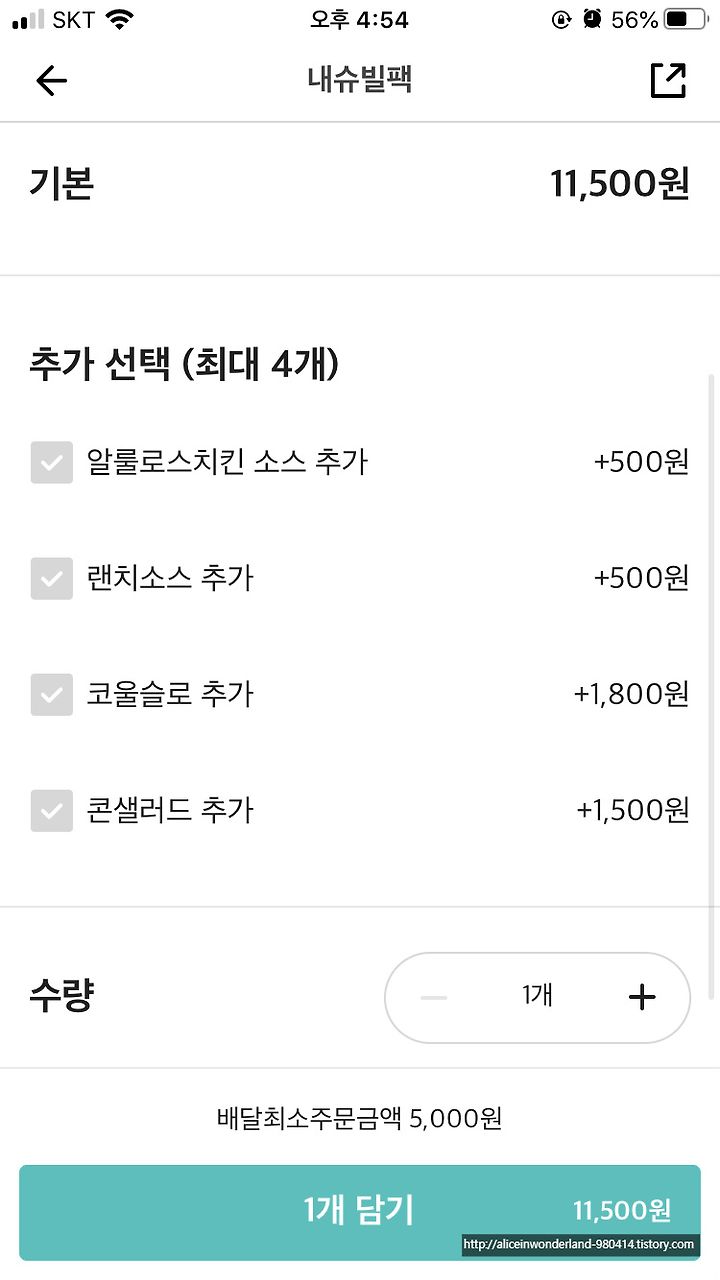Decrease quantity with the minus button
Image resolution: width=720 pixels, height=1280 pixels.
coord(434,997)
